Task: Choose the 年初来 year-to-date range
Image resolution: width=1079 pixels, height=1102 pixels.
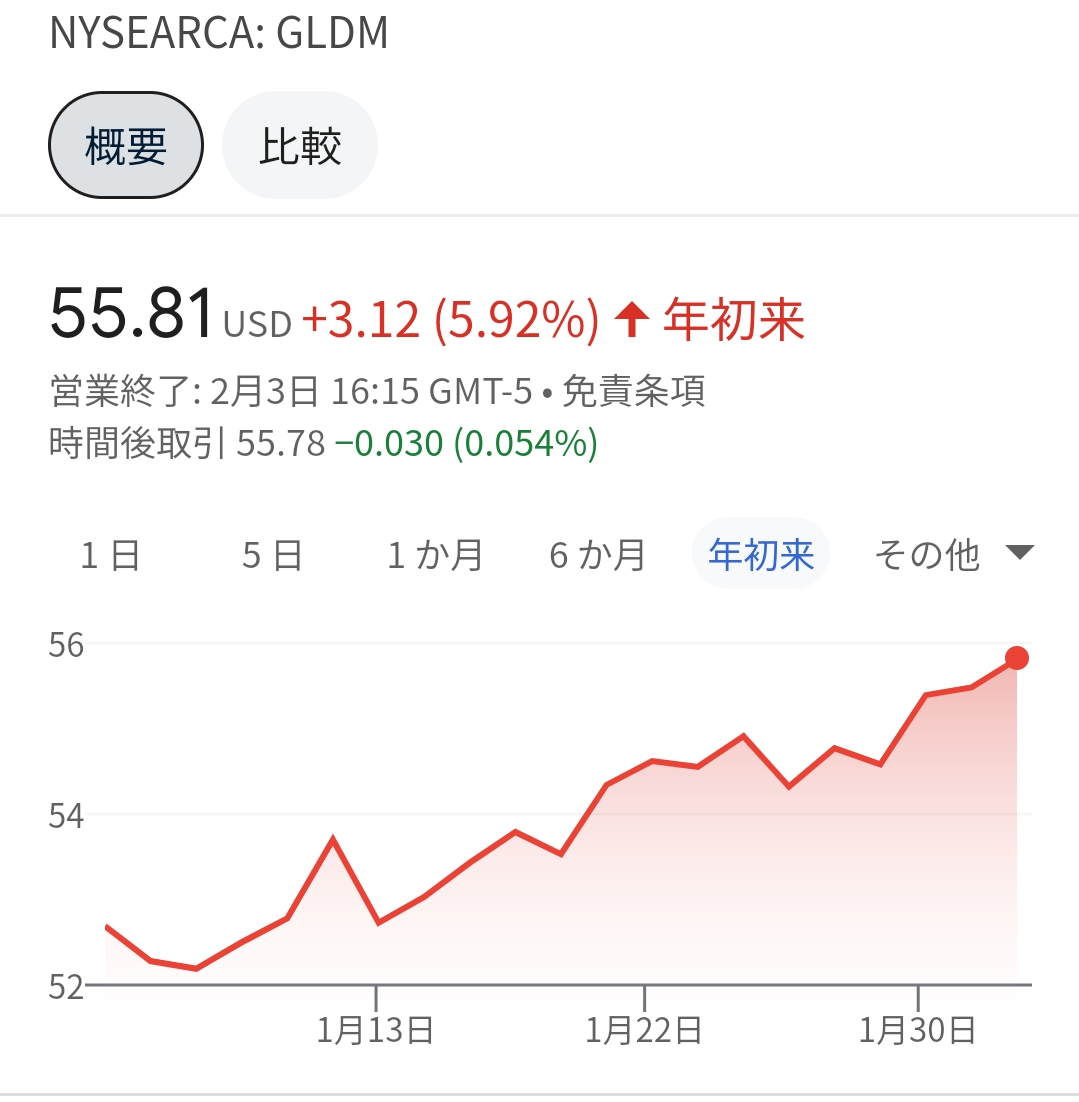Action: [x=761, y=553]
